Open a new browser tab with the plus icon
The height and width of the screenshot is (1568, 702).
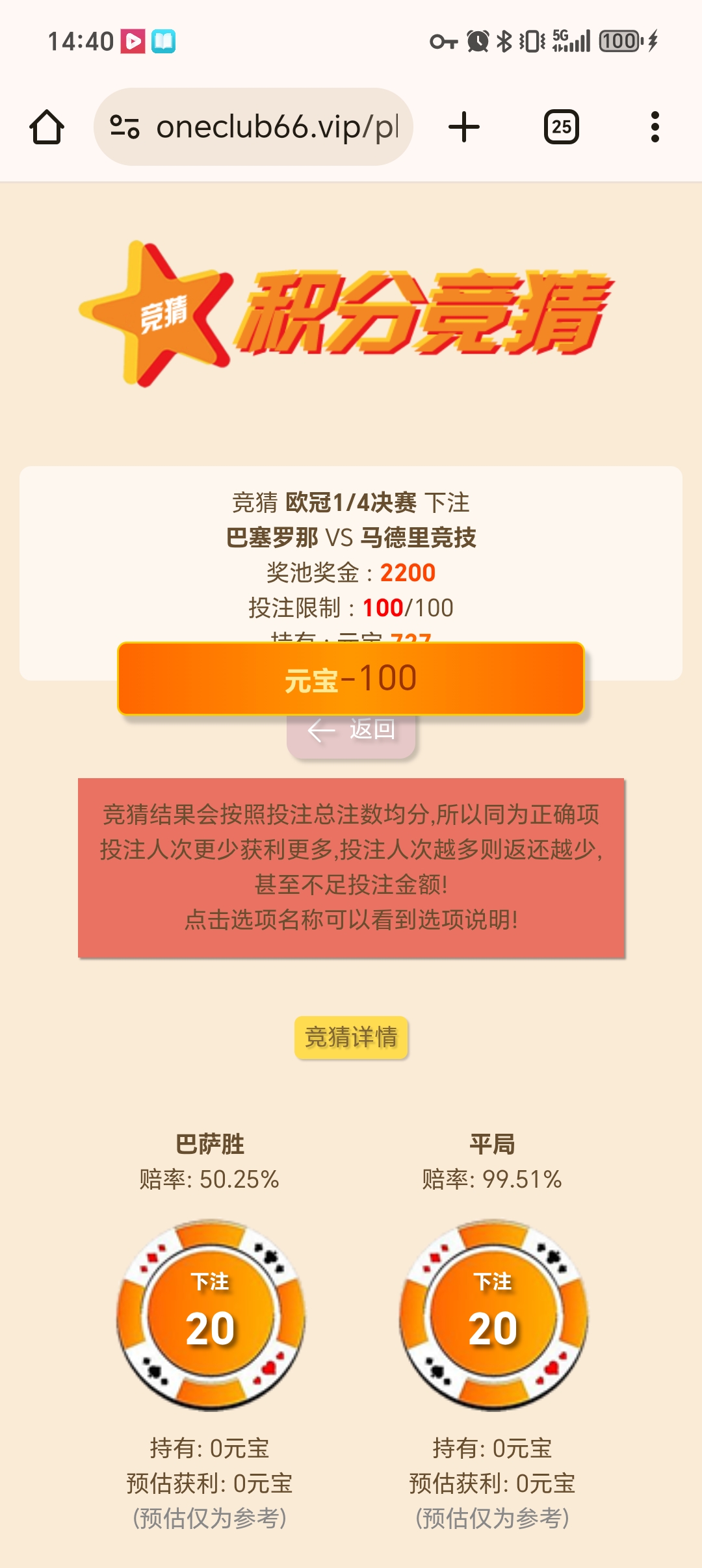point(464,126)
